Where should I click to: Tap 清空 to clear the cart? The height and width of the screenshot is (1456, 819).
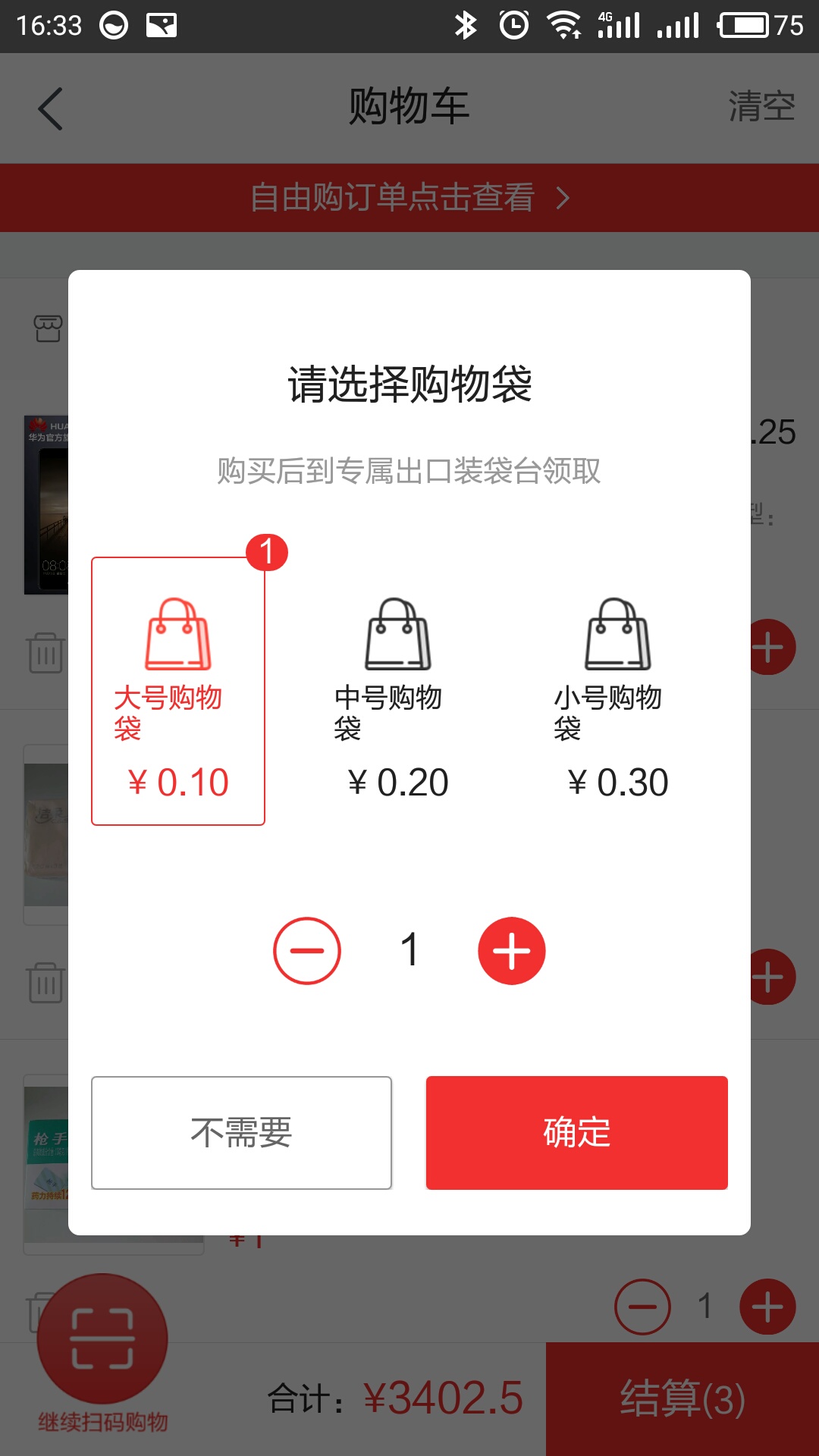pos(761,106)
